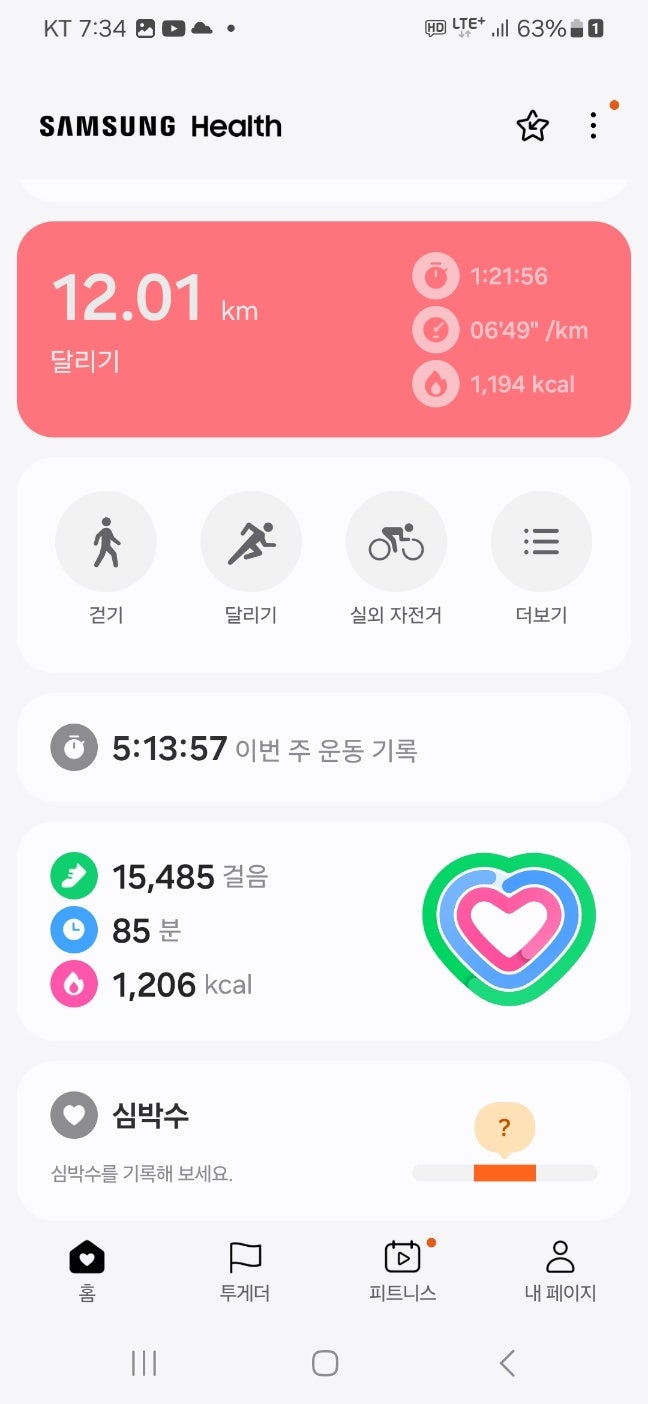Open the 내 페이지 tab
Viewport: 648px width, 1404px height.
(x=560, y=1270)
